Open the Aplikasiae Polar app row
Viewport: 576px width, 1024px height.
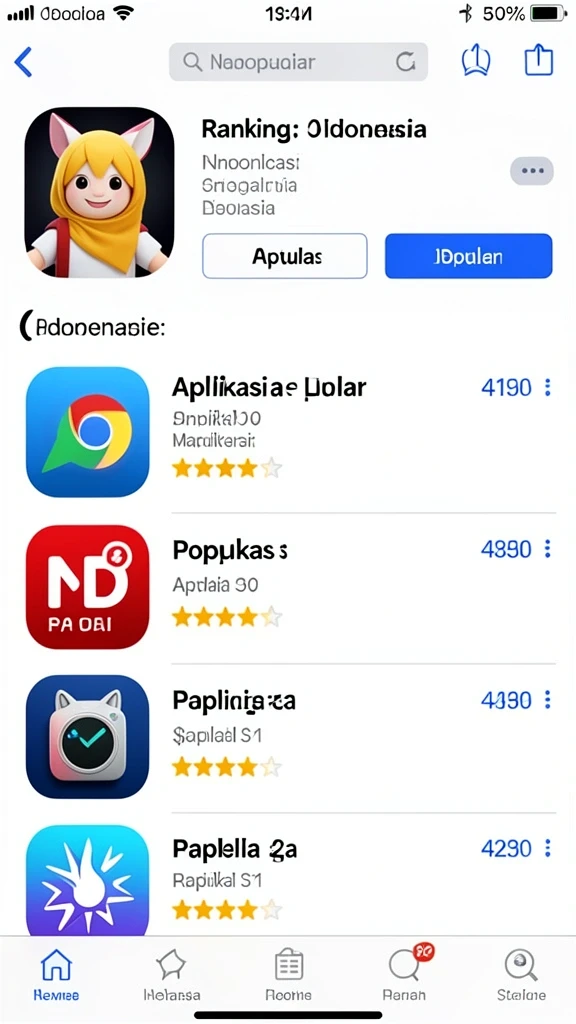pos(291,432)
